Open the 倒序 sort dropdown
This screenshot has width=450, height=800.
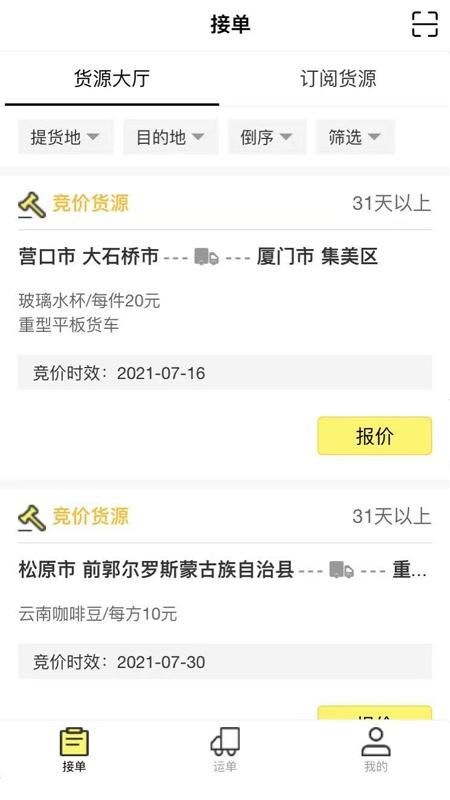267,137
